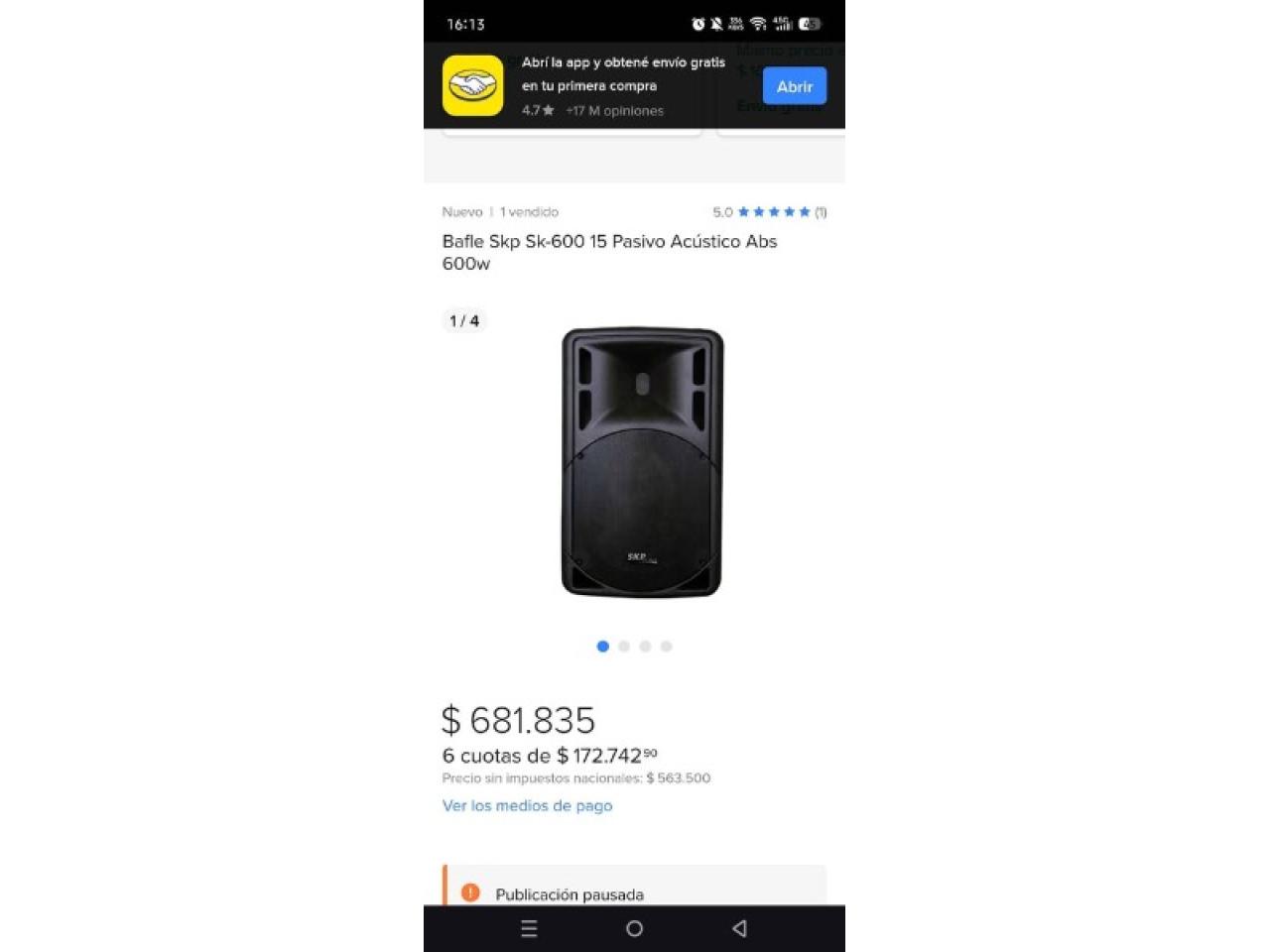This screenshot has height=952, width=1270.
Task: Go to the system home screen
Action: click(635, 928)
